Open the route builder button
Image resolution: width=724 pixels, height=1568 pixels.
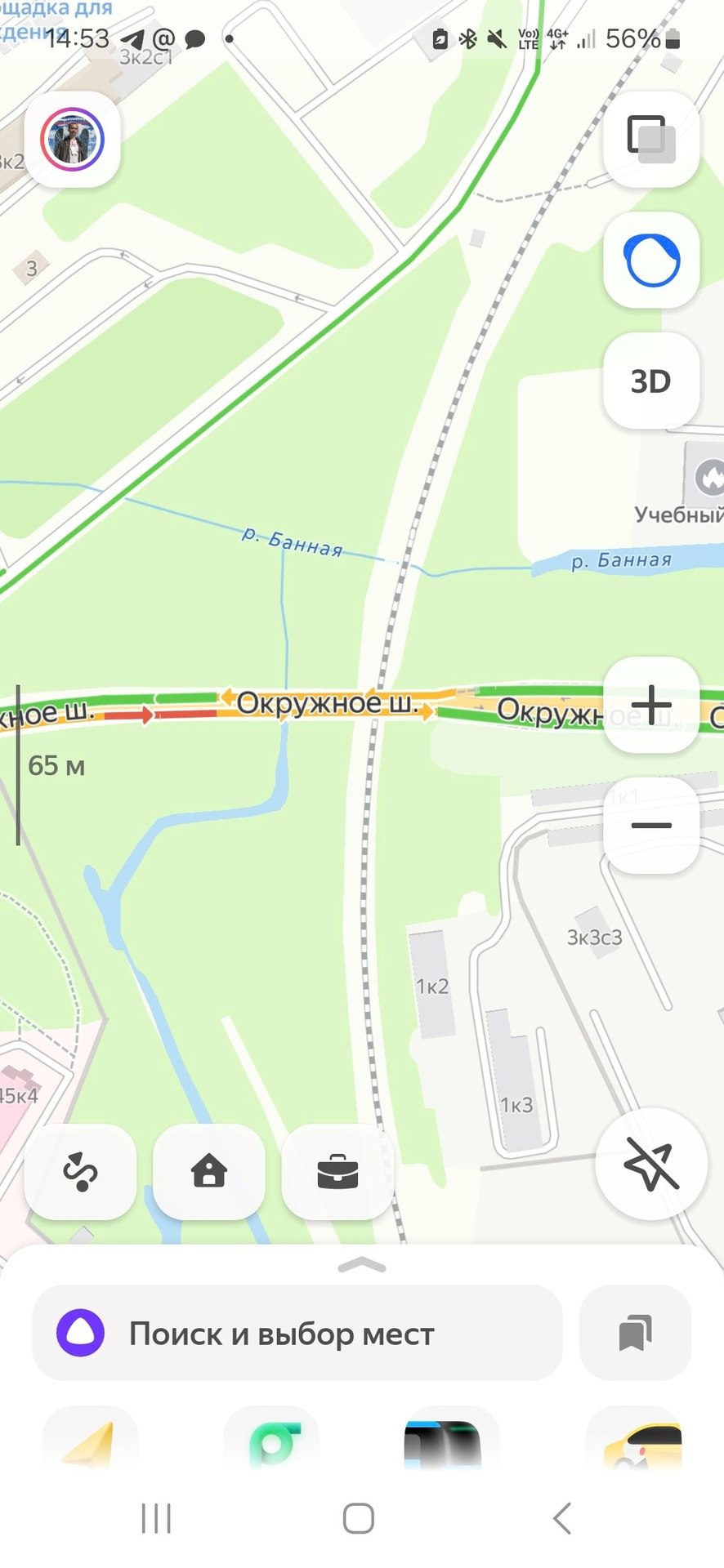[80, 1172]
